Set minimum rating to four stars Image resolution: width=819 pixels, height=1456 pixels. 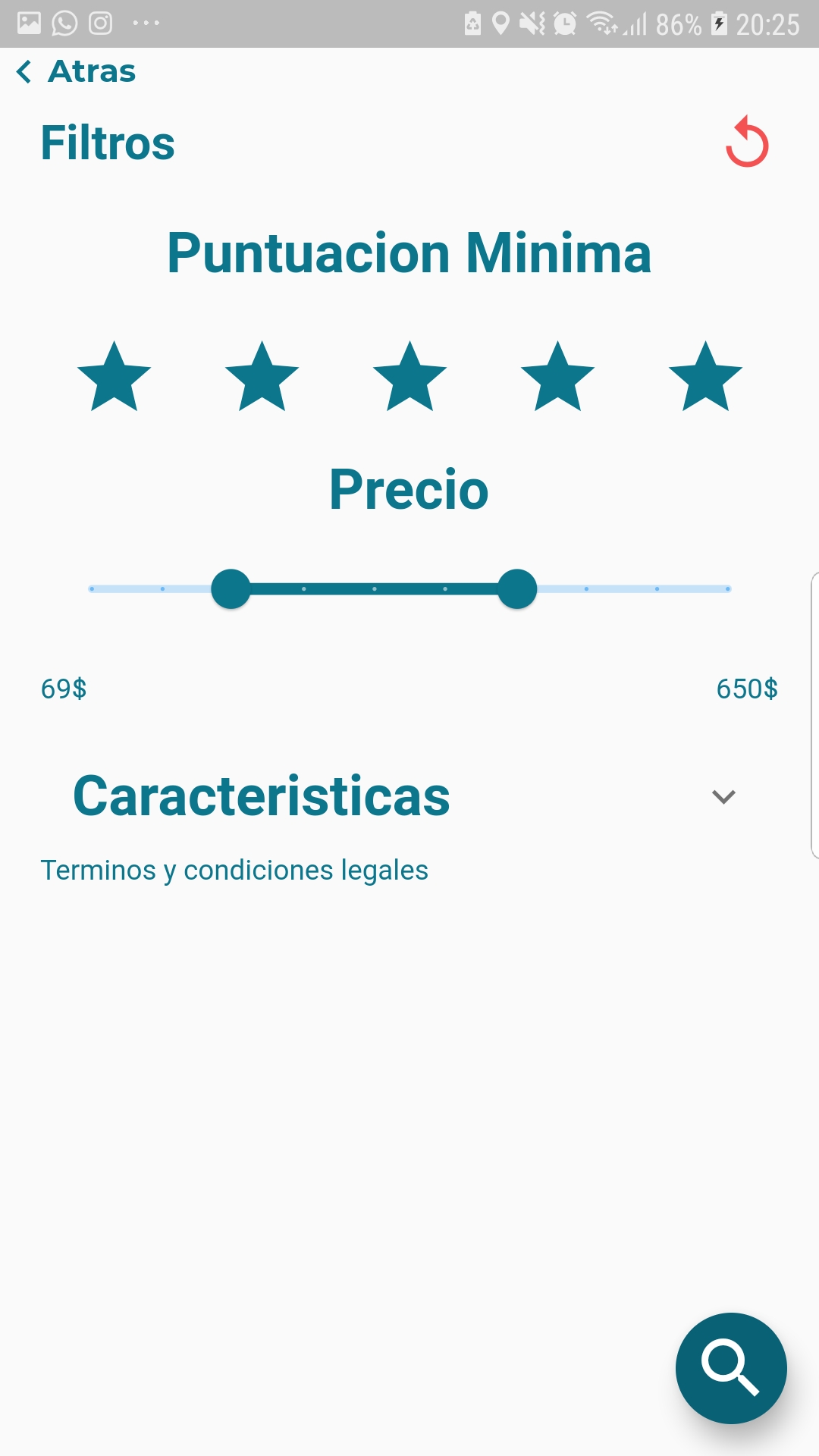point(558,378)
